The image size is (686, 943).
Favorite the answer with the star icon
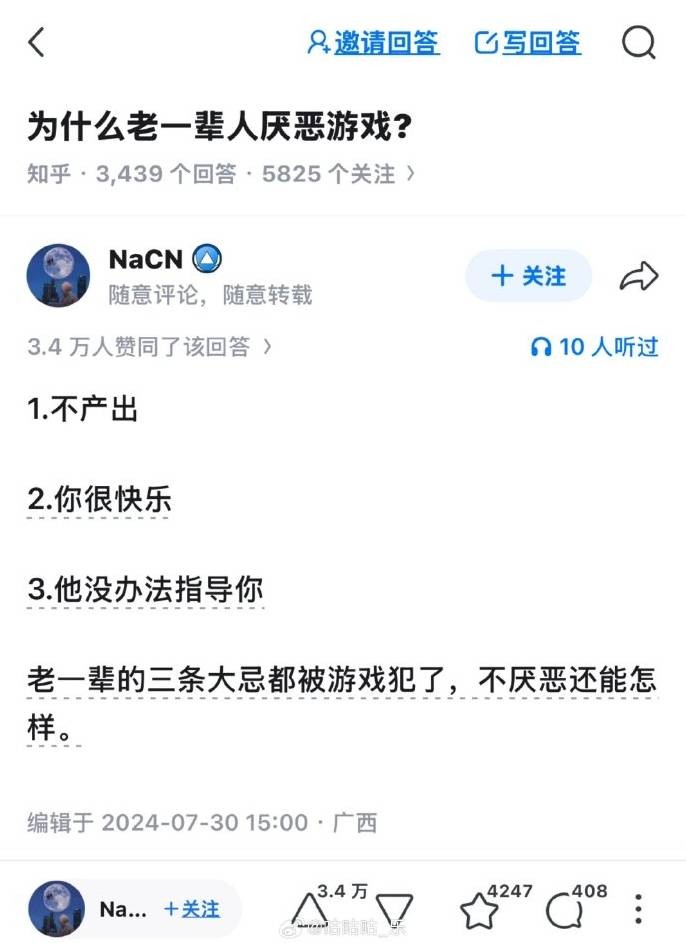pos(478,910)
